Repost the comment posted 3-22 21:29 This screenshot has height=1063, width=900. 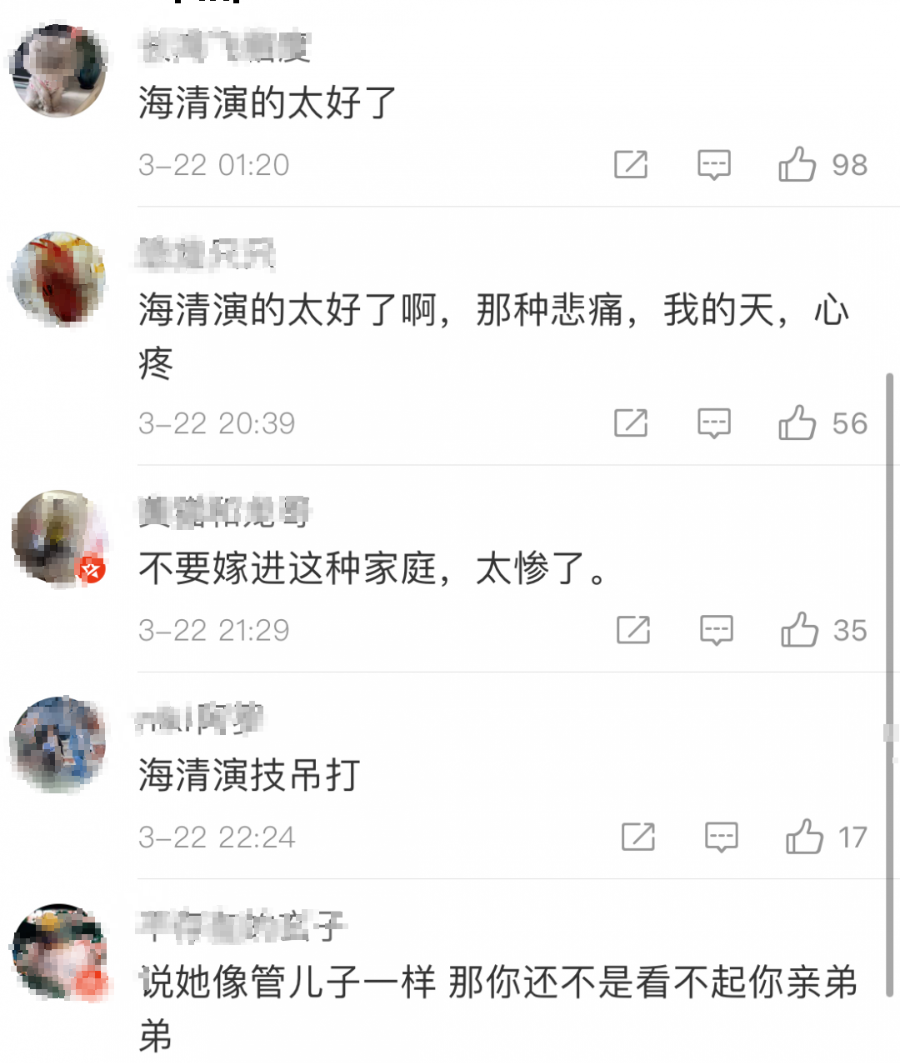click(x=633, y=630)
